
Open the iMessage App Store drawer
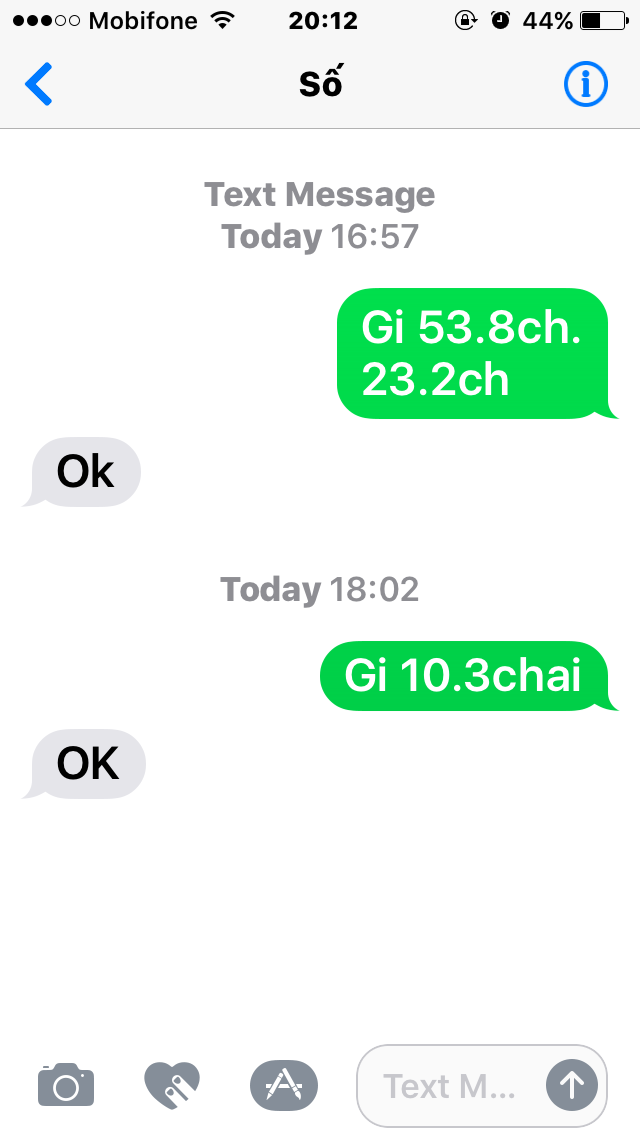pyautogui.click(x=283, y=1085)
